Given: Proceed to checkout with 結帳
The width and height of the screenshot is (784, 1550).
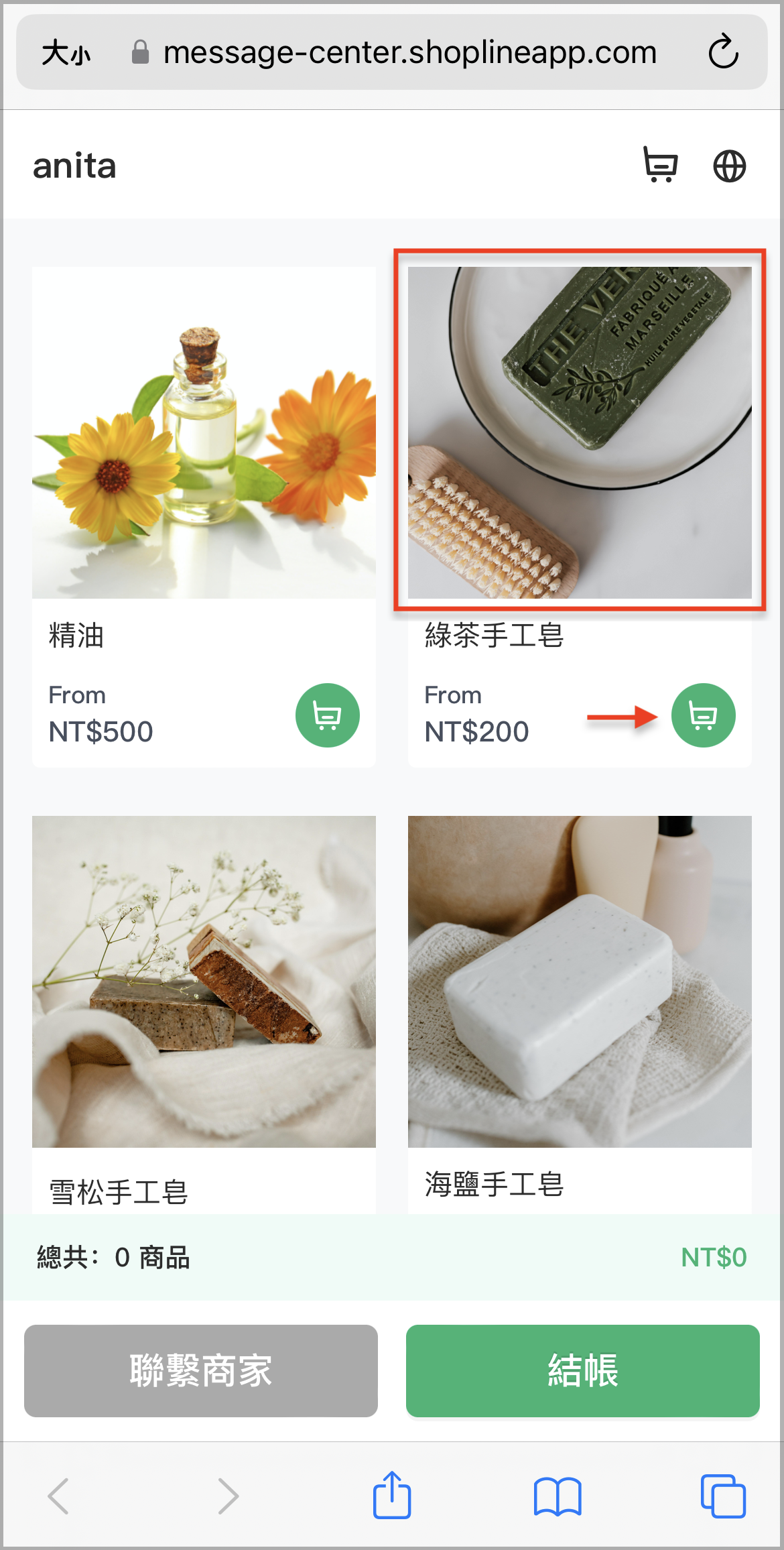Looking at the screenshot, I should (x=582, y=1370).
